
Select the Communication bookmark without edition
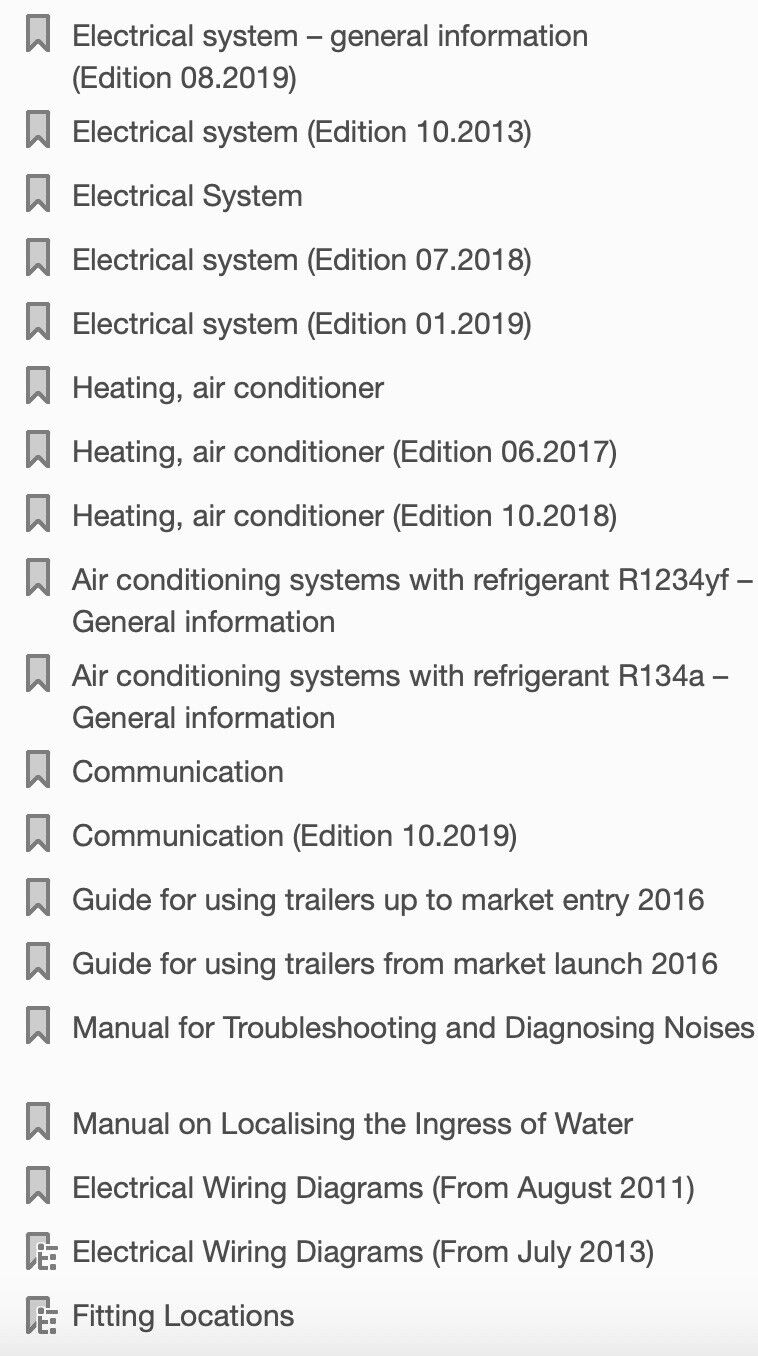(178, 772)
